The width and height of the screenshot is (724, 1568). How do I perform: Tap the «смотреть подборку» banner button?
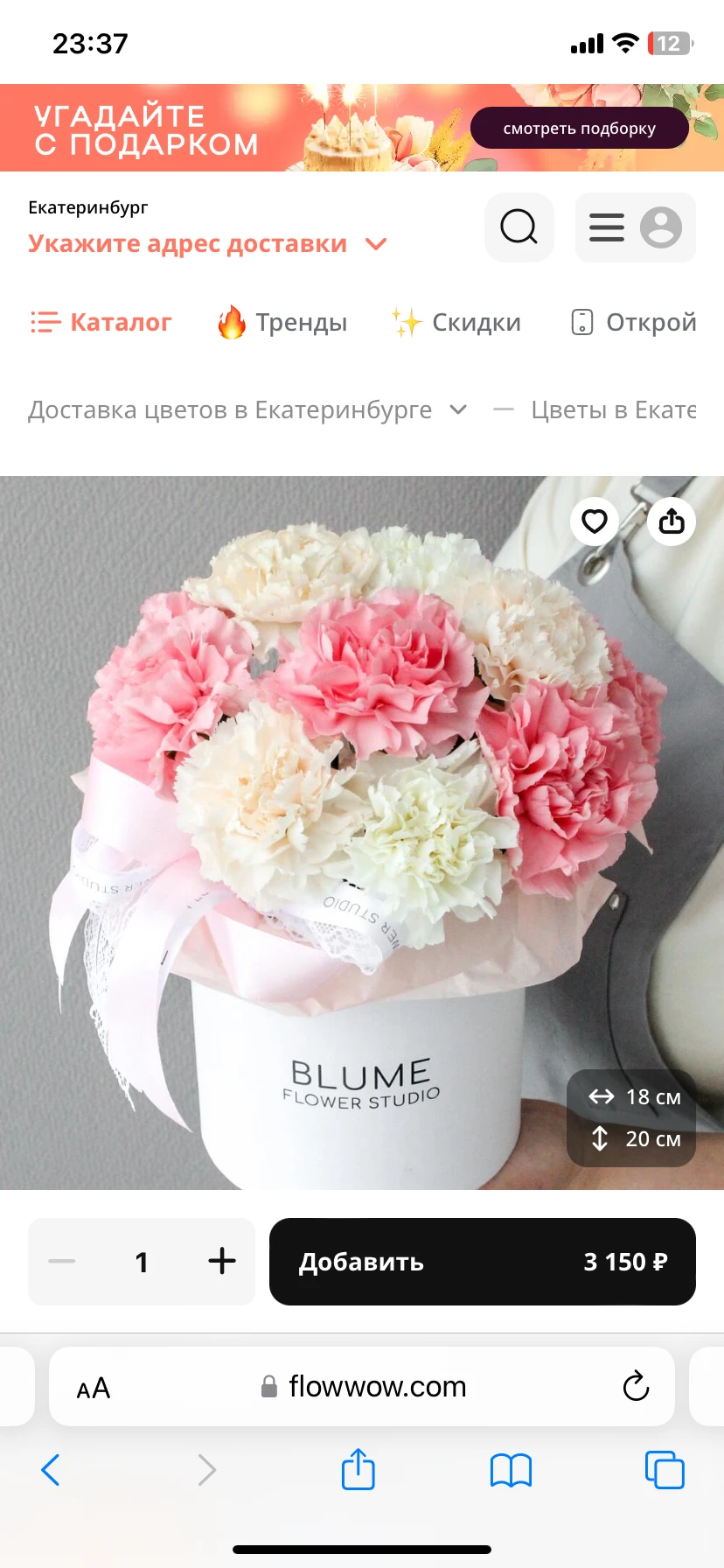point(579,129)
